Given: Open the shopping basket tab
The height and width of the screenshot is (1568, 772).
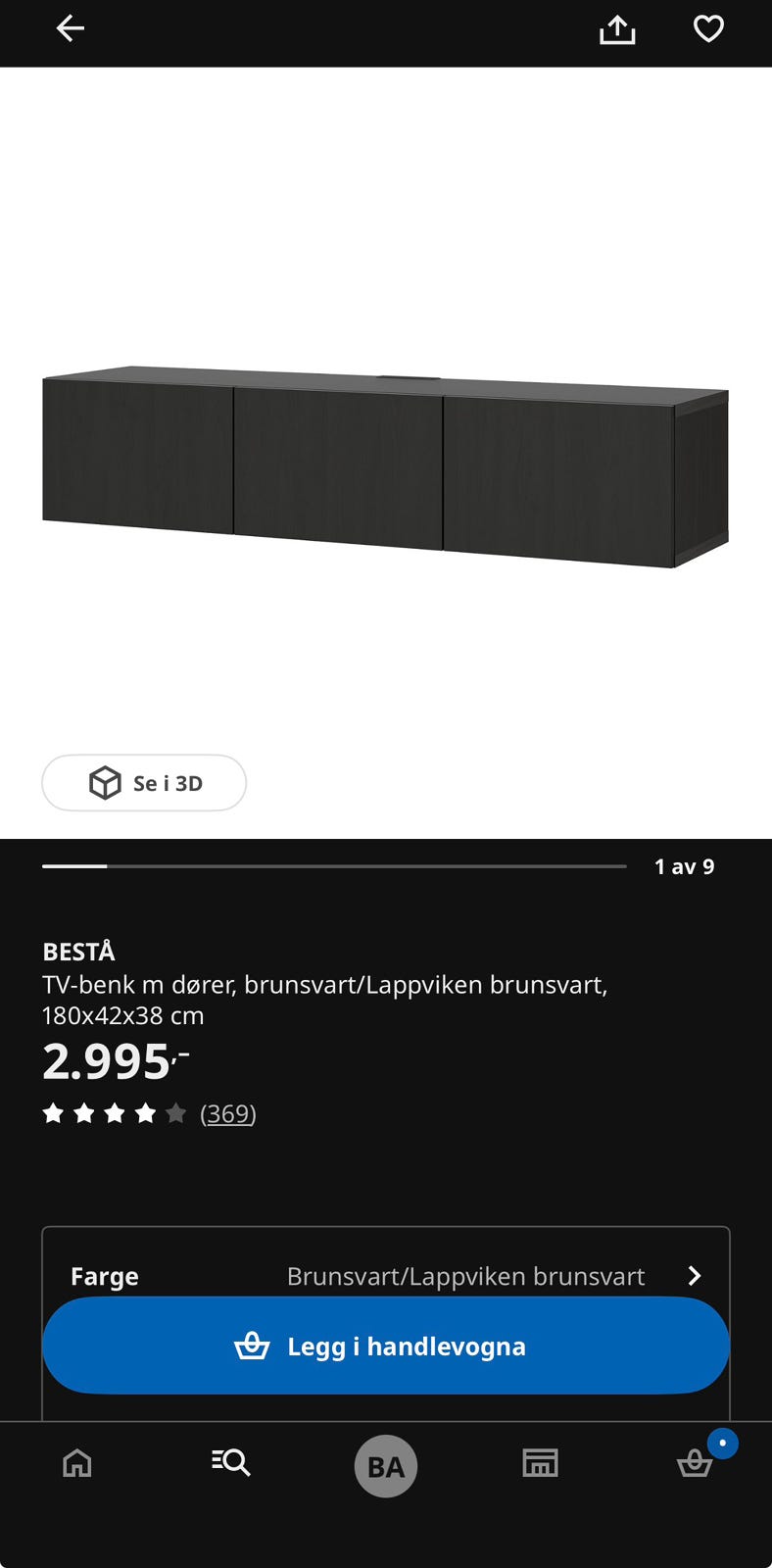Looking at the screenshot, I should pos(695,1463).
